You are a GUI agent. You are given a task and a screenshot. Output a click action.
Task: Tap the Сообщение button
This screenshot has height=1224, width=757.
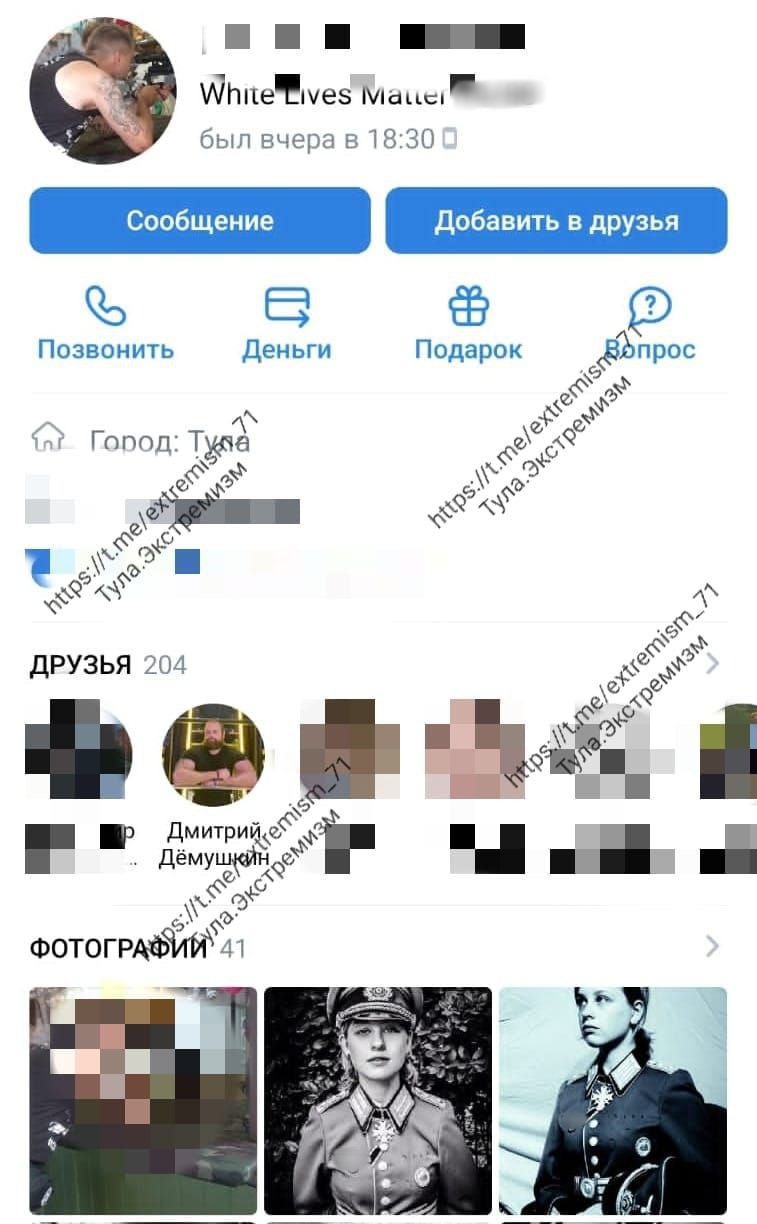tap(200, 220)
